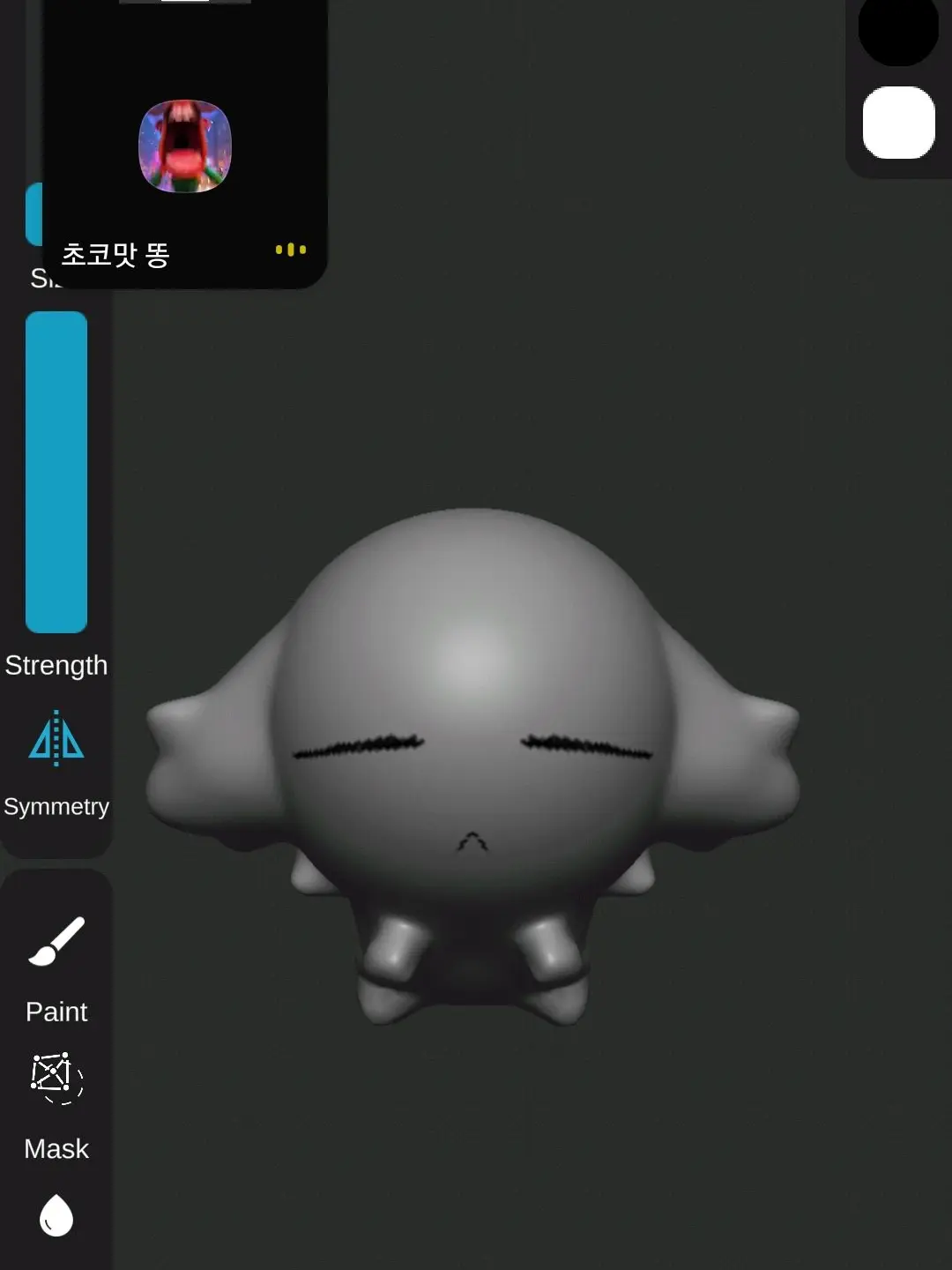Choose the white color swatch
This screenshot has width=952, height=1270.
pos(898,123)
